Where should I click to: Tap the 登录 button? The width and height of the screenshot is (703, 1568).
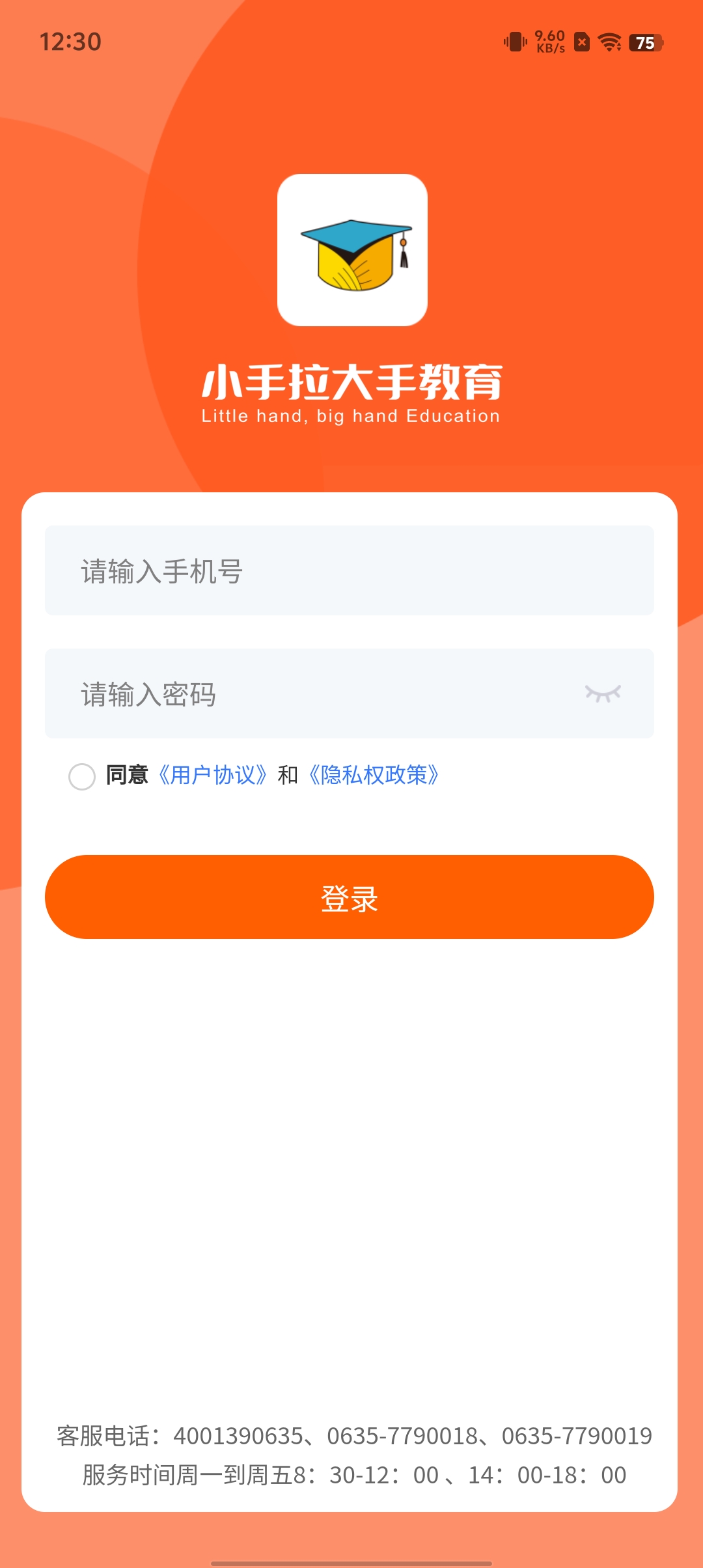pyautogui.click(x=349, y=897)
